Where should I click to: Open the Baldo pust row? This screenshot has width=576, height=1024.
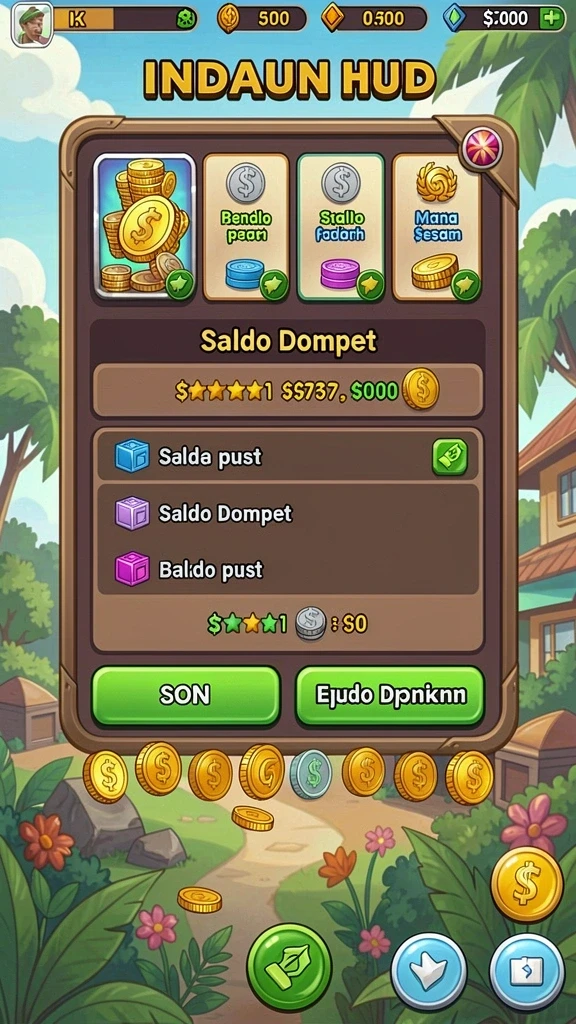tap(288, 569)
